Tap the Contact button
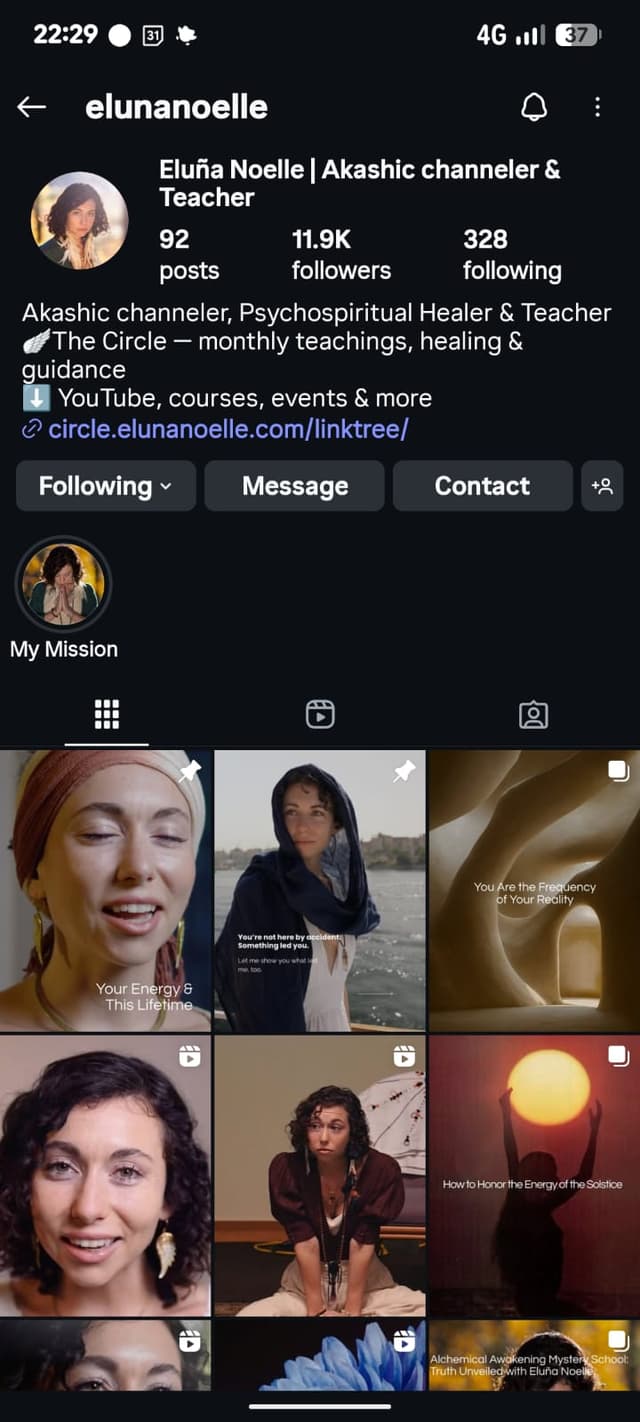This screenshot has width=640, height=1422. click(x=482, y=486)
